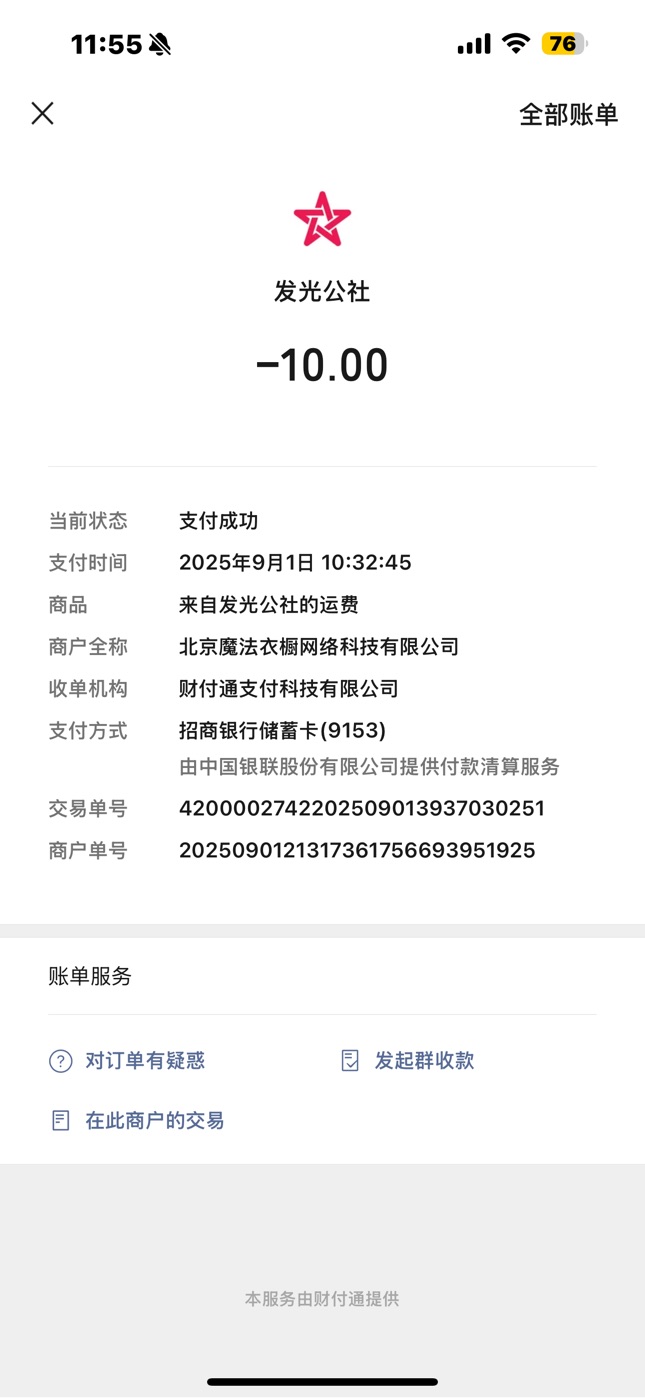This screenshot has width=645, height=1398.
Task: Open 全部账单 all bills
Action: point(568,114)
